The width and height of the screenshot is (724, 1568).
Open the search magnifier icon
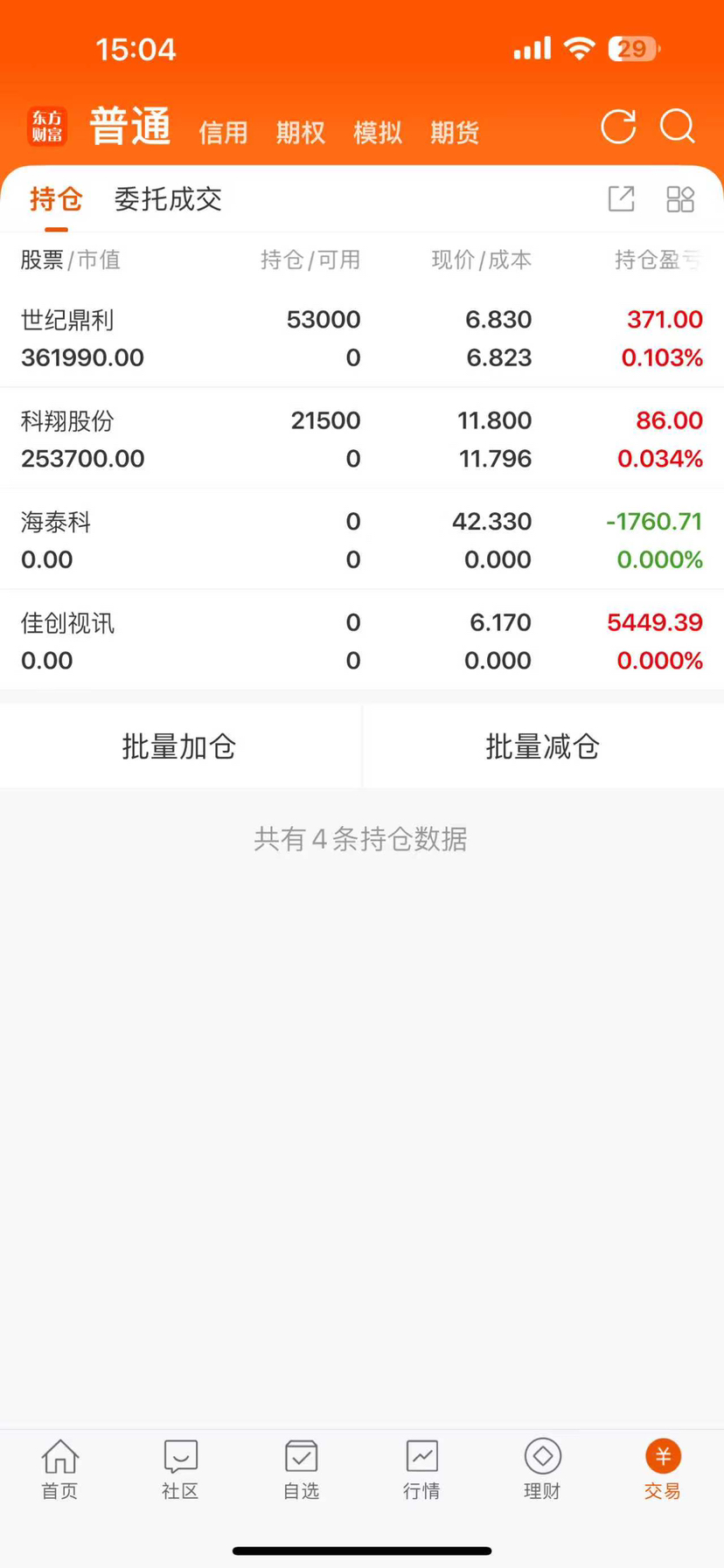point(678,128)
